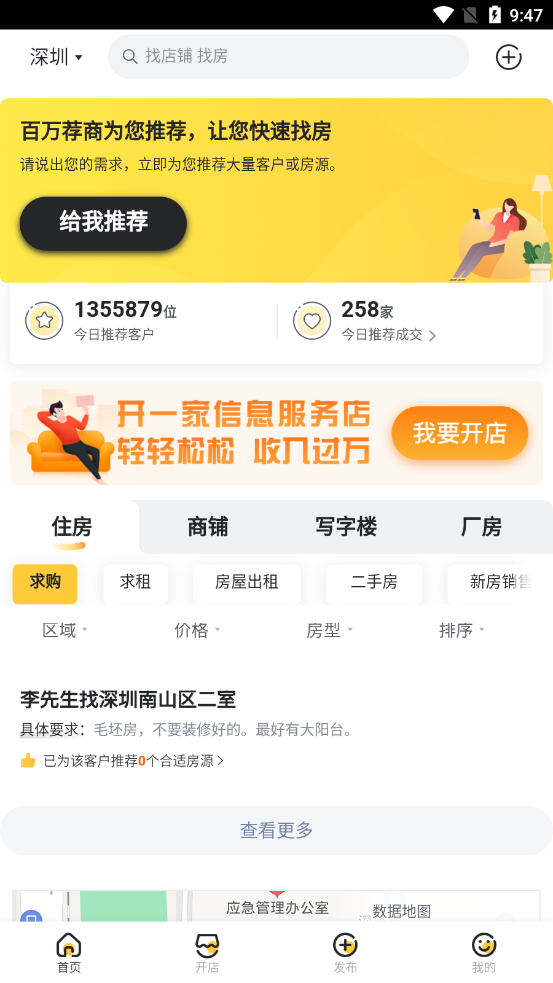This screenshot has height=983, width=553.
Task: Select the 求租 chip
Action: 135,584
